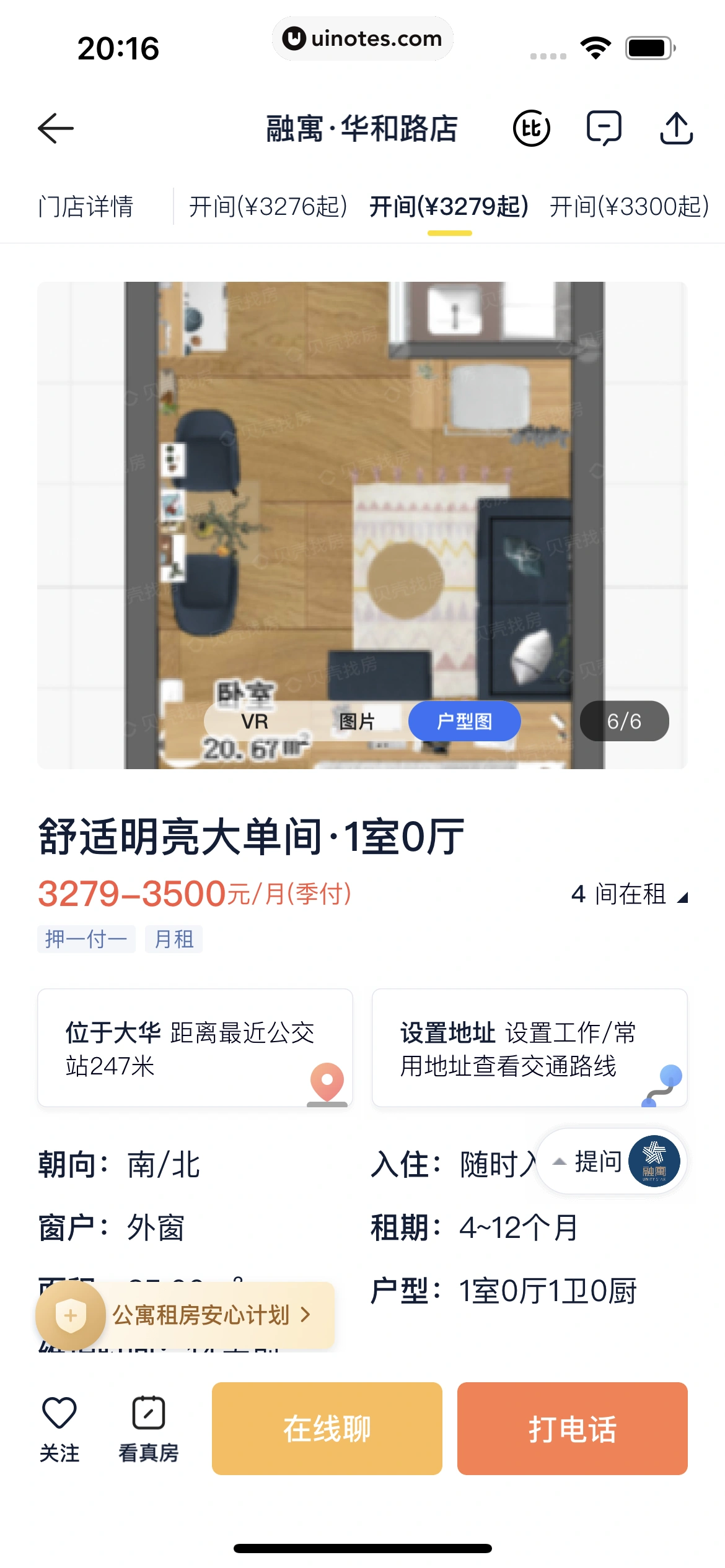Expand the 4间在租 available rooms list
The width and height of the screenshot is (725, 1568).
pyautogui.click(x=629, y=894)
